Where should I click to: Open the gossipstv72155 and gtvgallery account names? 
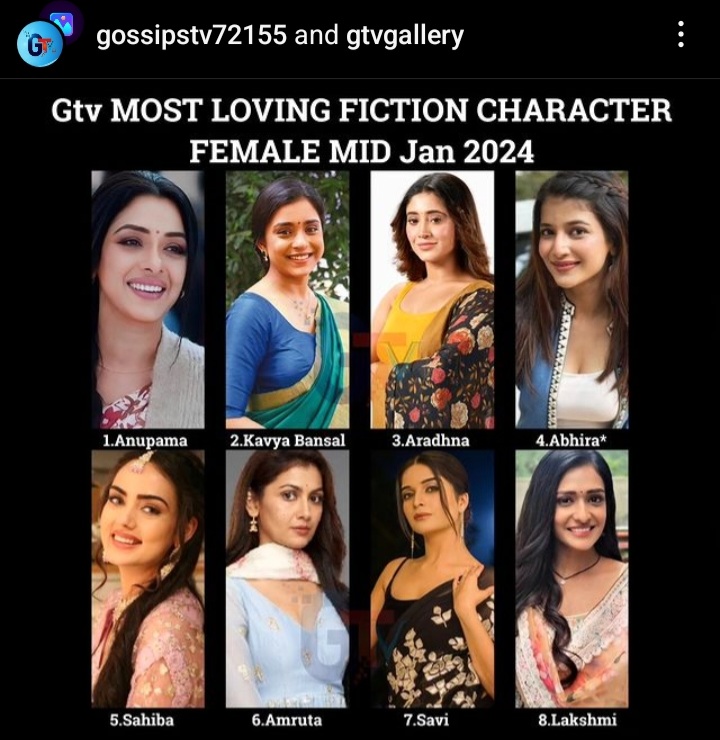279,37
